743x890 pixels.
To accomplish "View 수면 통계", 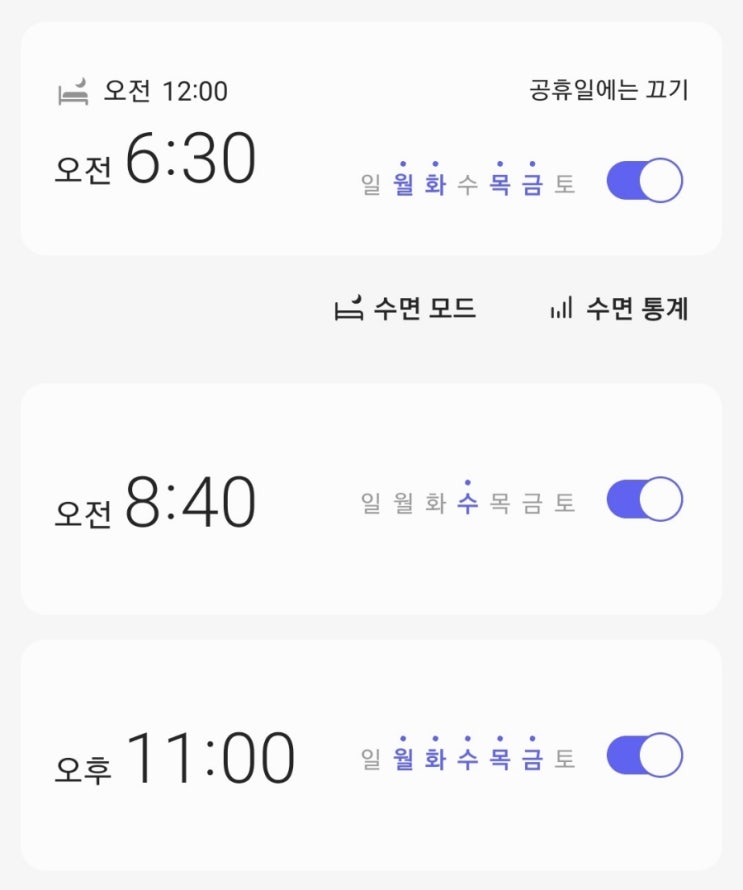I will tap(619, 309).
